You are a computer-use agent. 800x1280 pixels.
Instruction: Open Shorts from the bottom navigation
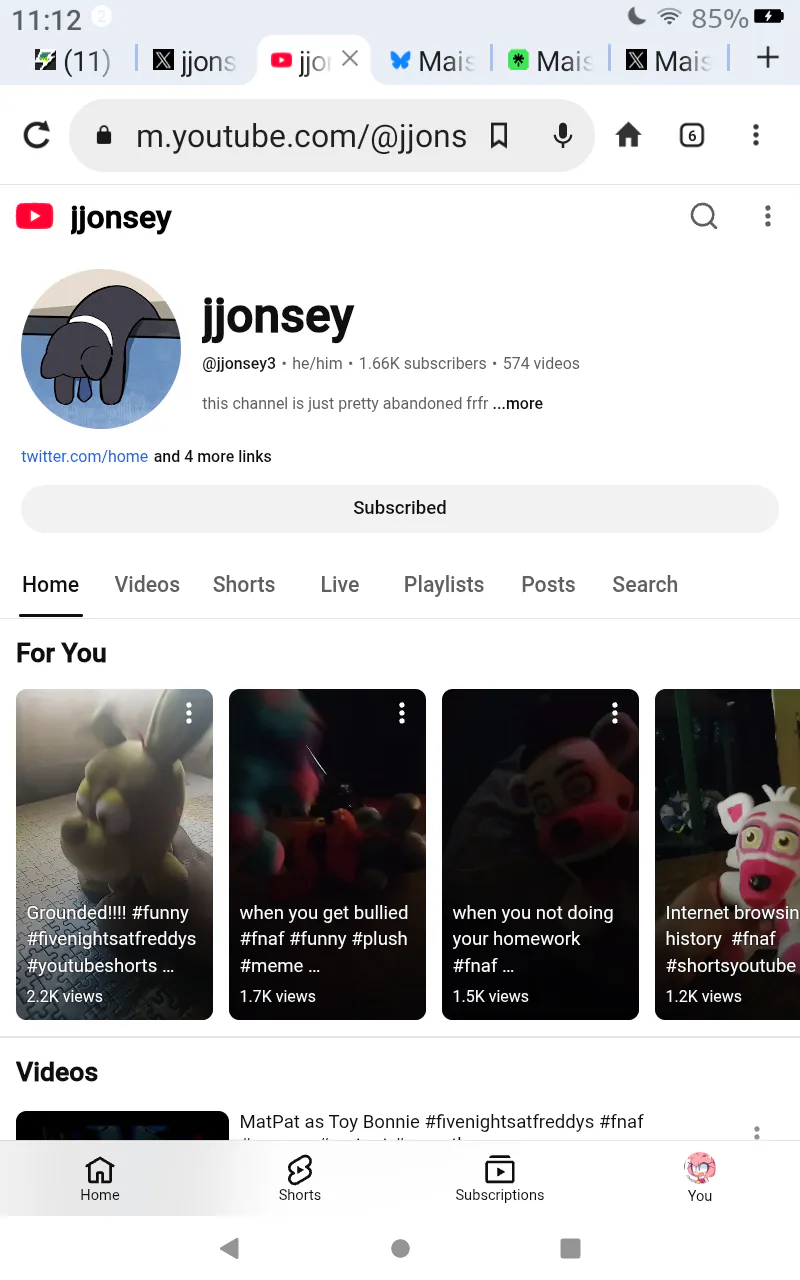point(300,1179)
